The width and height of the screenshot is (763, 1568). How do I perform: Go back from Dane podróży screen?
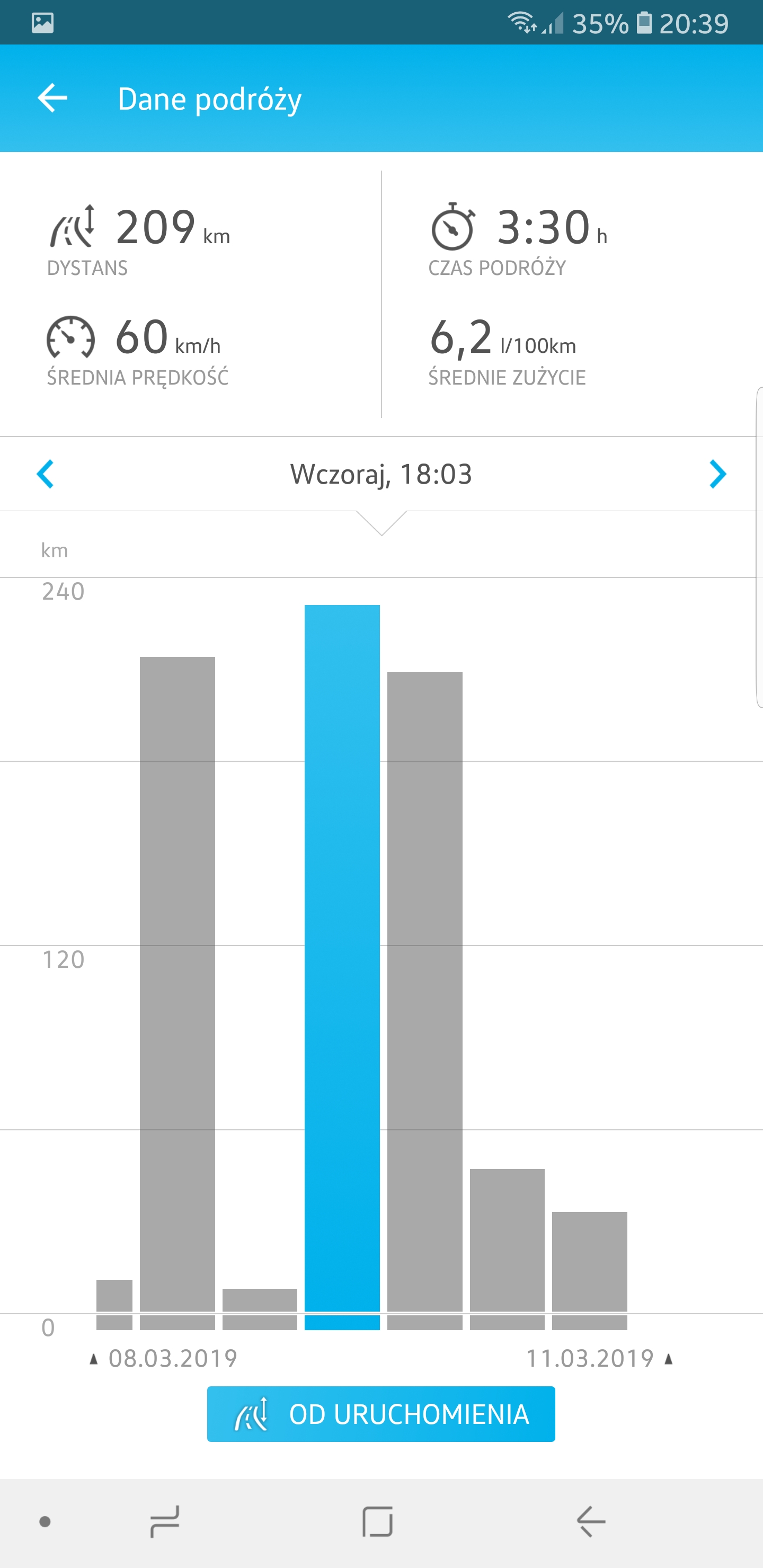coord(52,98)
